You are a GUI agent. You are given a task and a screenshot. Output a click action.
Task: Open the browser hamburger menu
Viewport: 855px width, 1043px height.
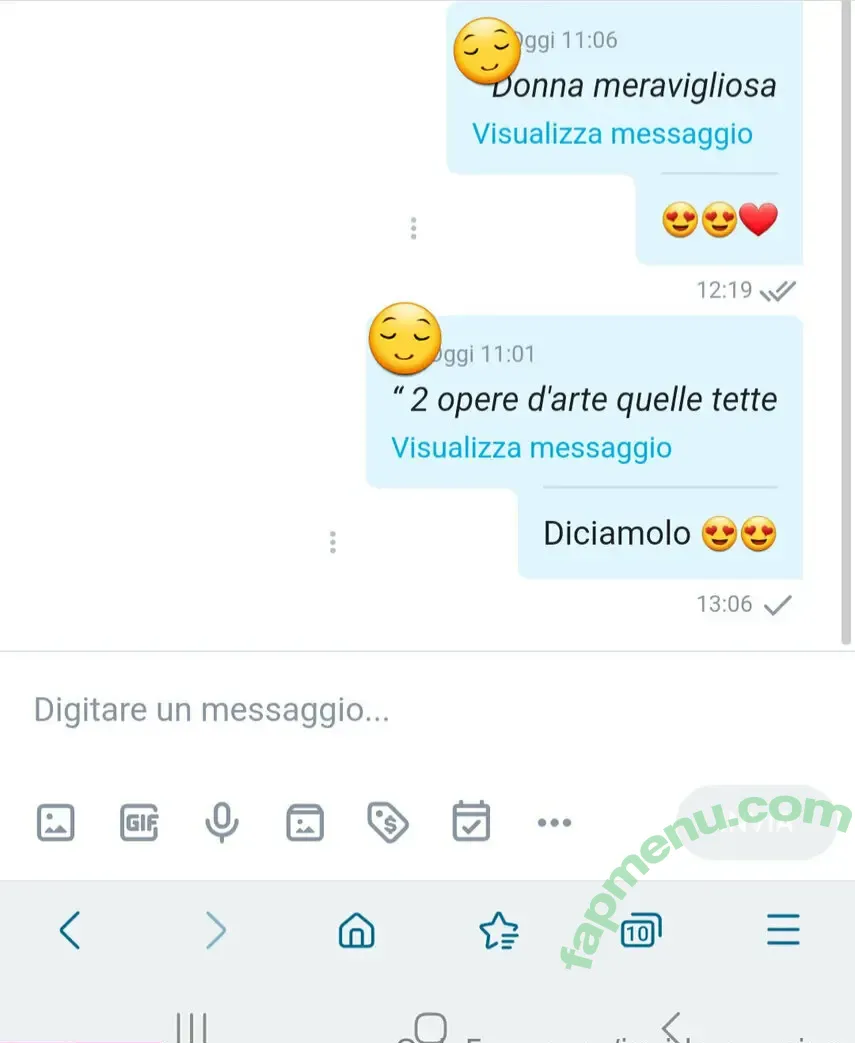pyautogui.click(x=783, y=930)
